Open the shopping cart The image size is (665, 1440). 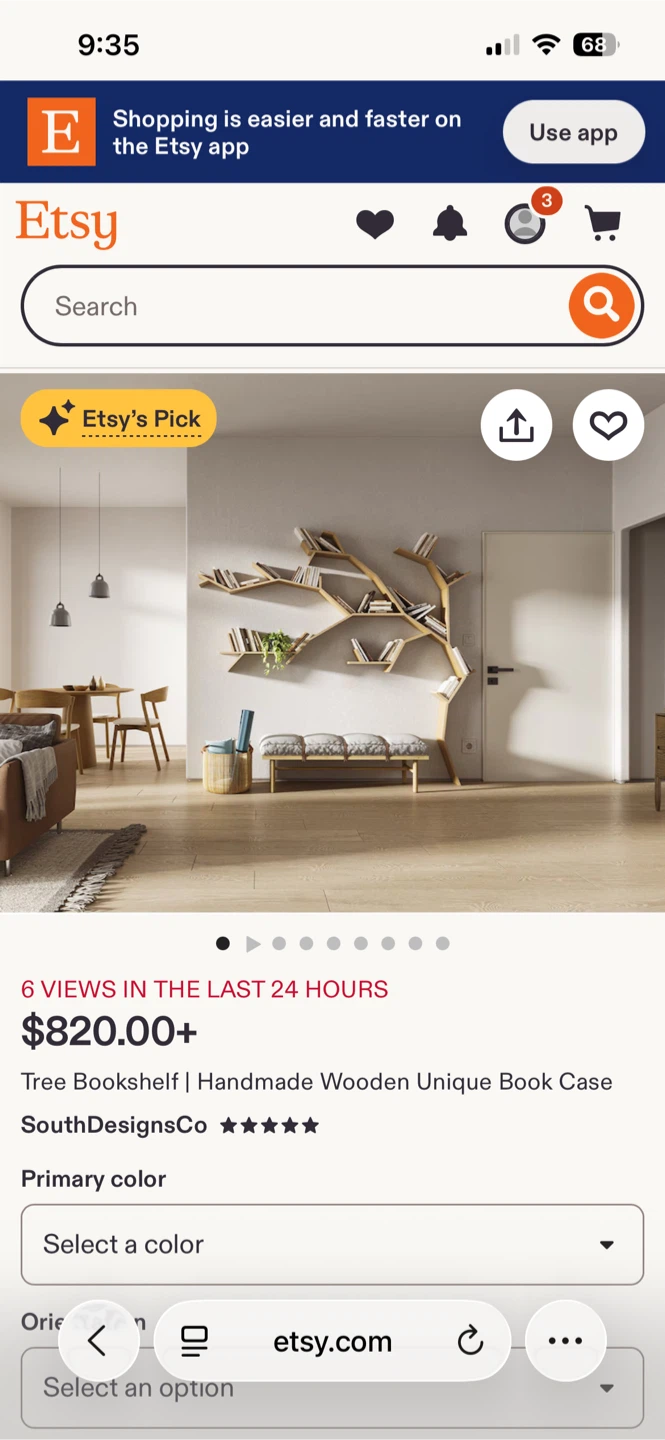(602, 224)
